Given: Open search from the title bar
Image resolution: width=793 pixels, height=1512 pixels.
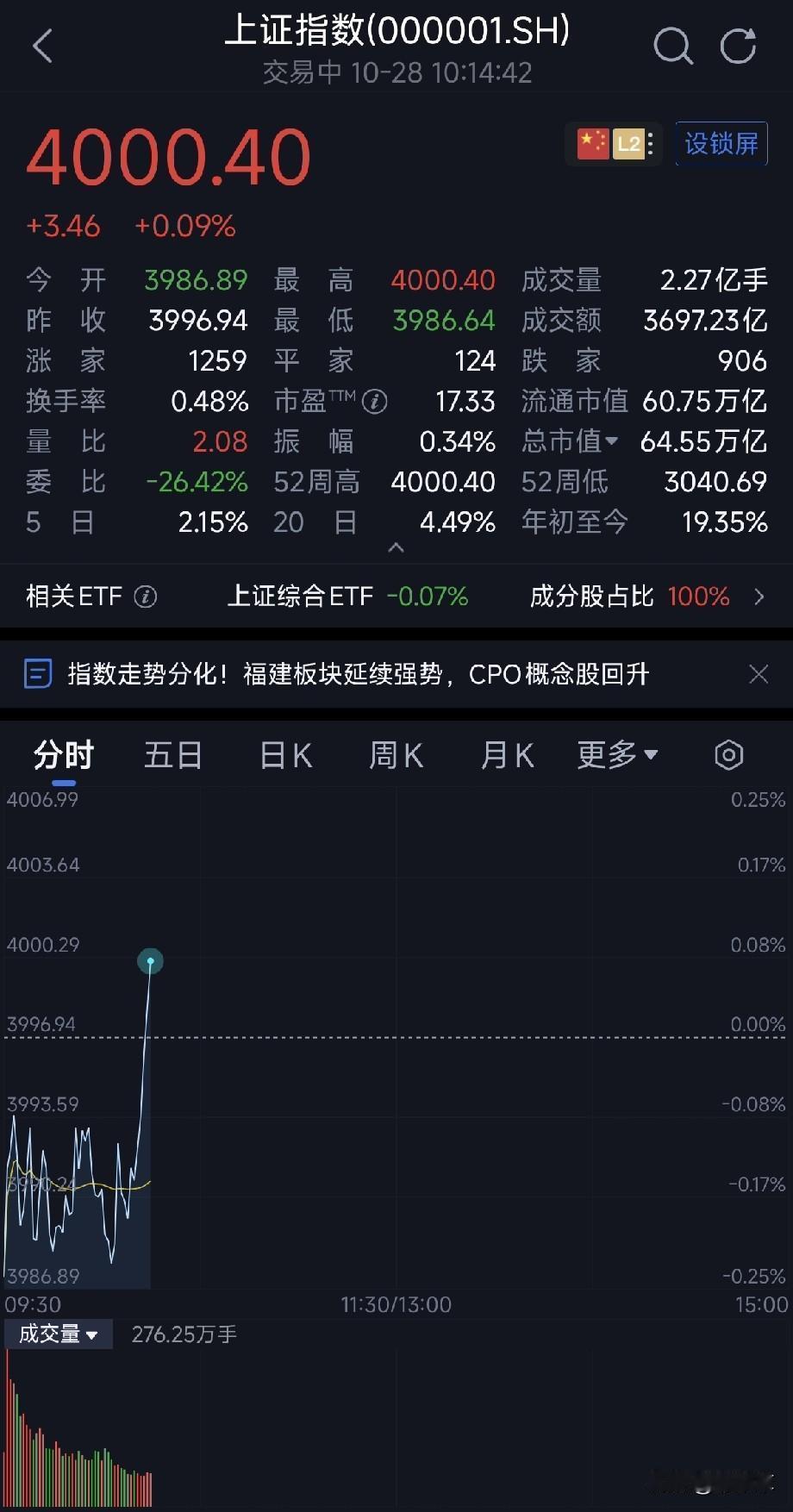Looking at the screenshot, I should [x=675, y=47].
